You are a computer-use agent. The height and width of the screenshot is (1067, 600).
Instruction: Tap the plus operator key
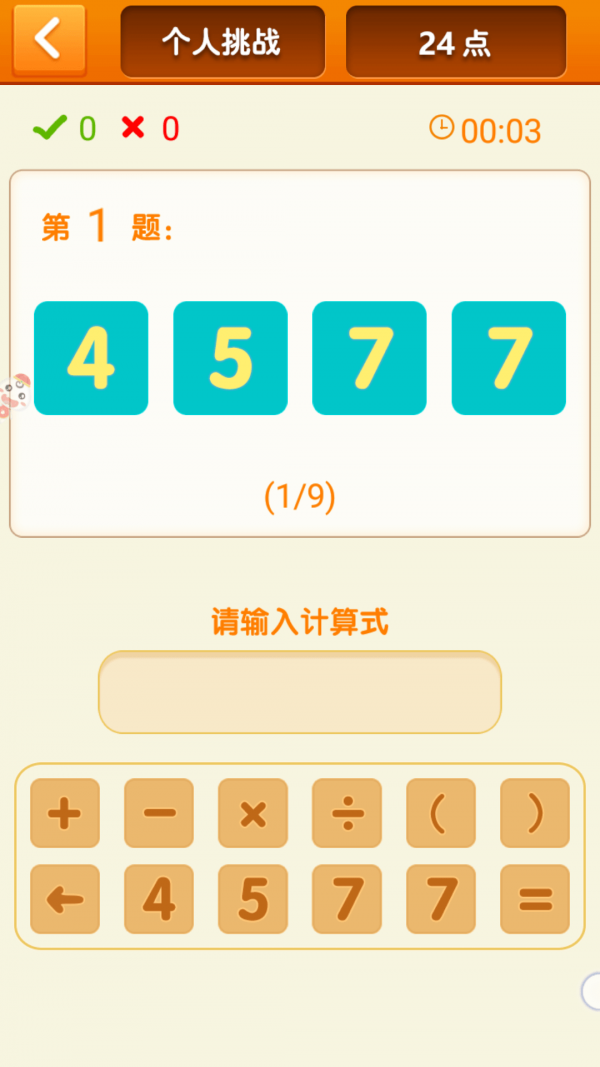[65, 813]
